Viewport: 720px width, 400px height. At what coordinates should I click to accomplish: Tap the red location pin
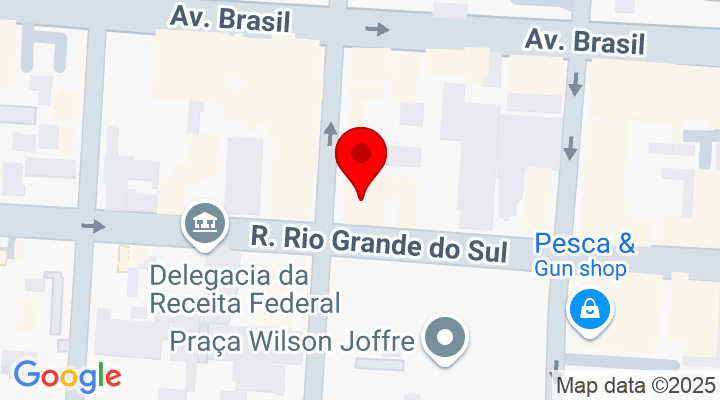pos(361,158)
